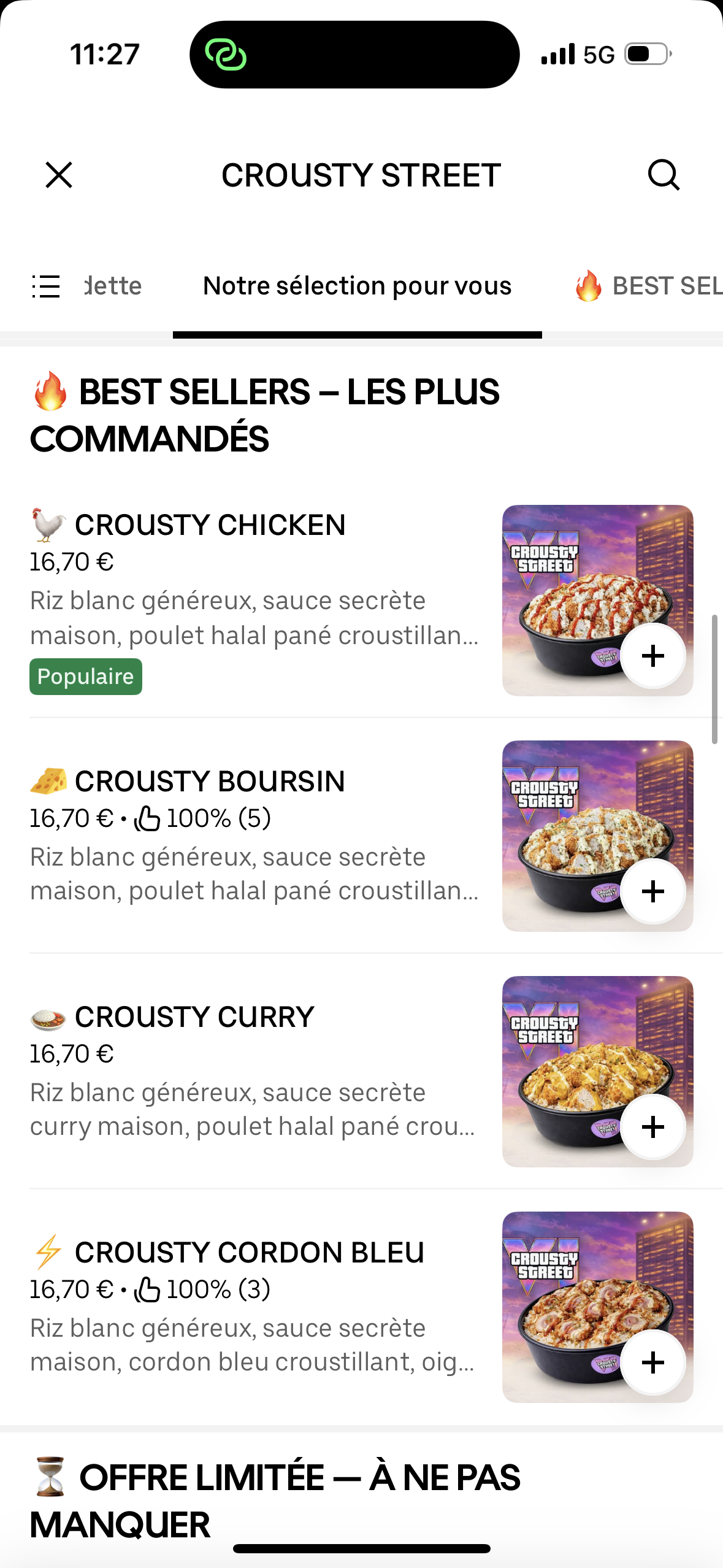
Task: Tap the Populaire badge
Action: pyautogui.click(x=85, y=676)
